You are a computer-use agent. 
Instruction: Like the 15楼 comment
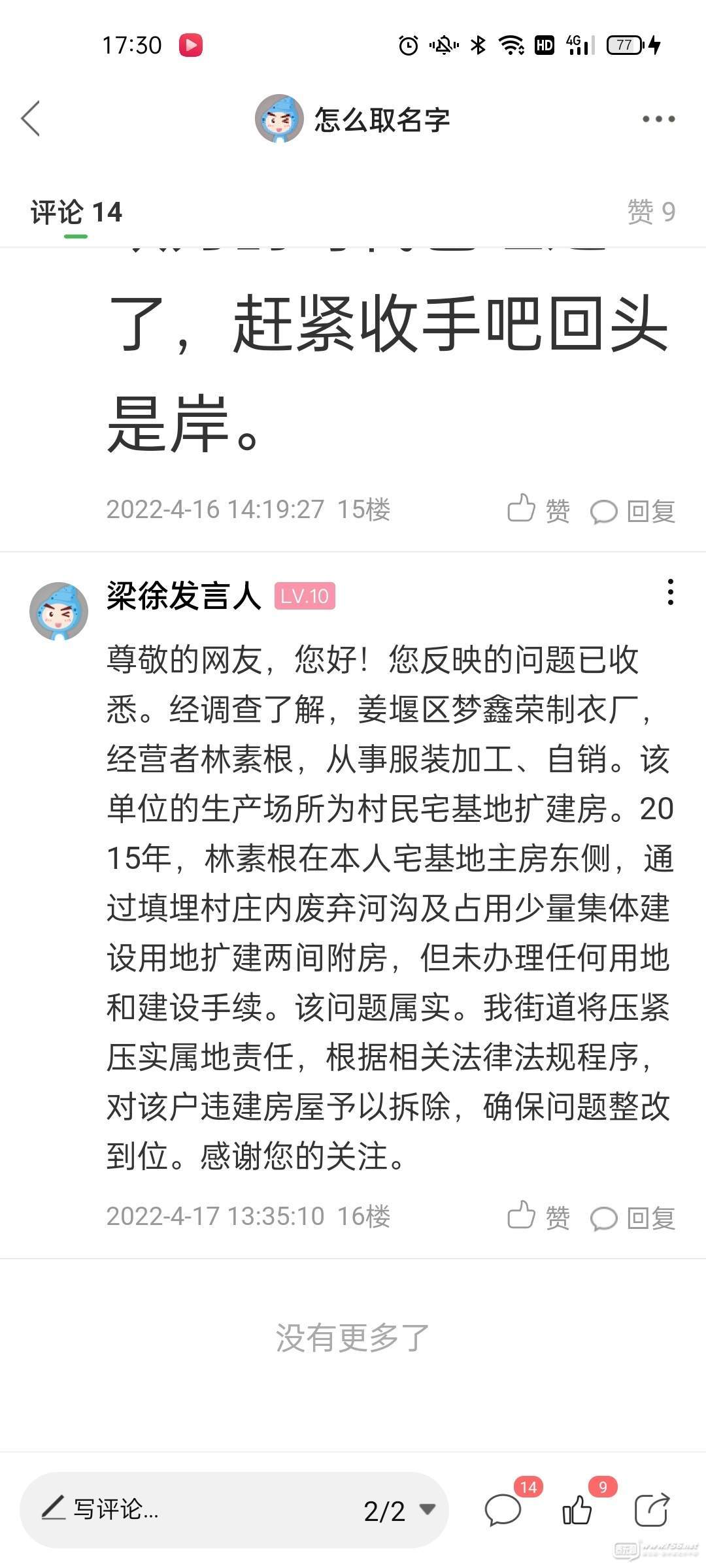(538, 510)
